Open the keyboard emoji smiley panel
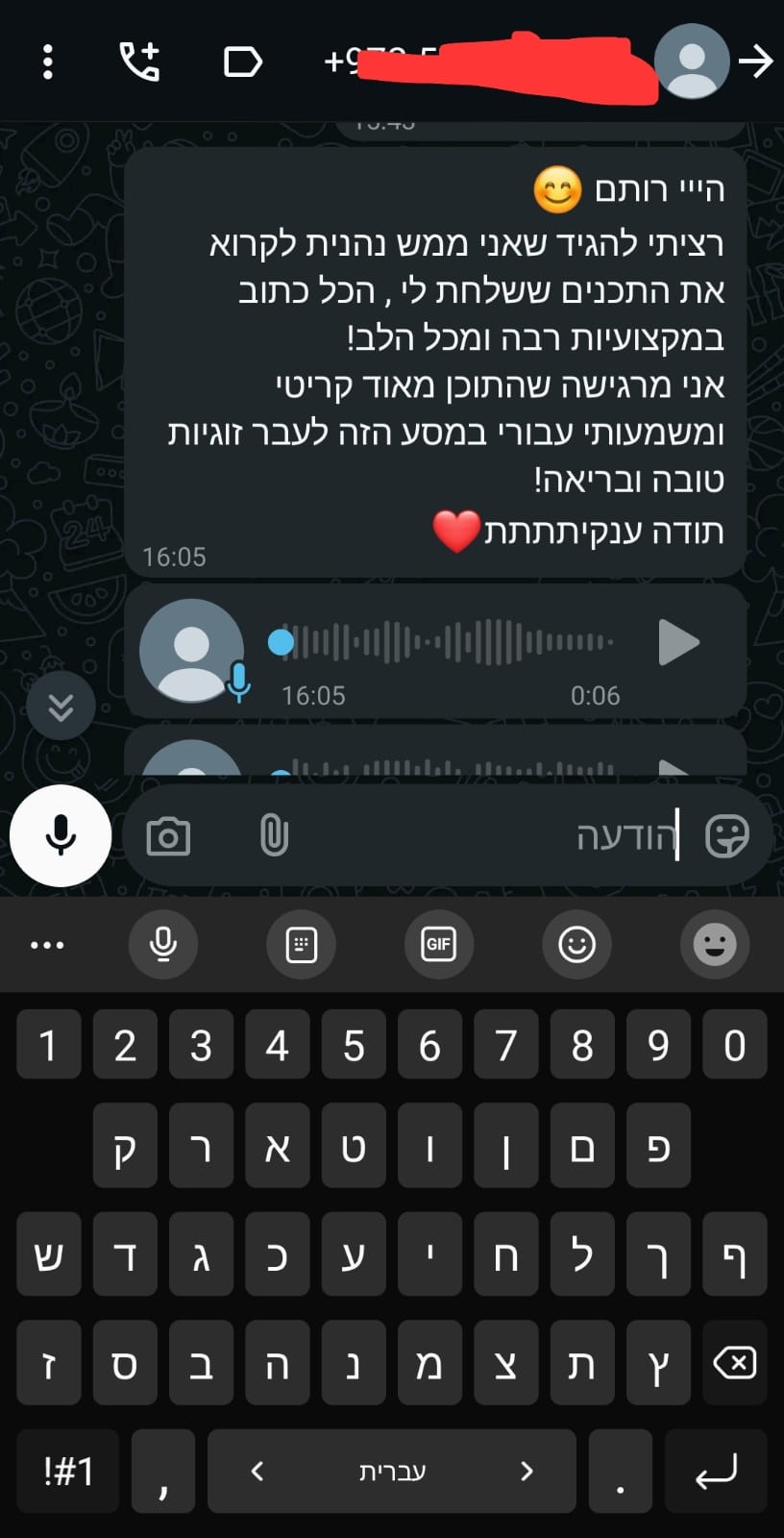 click(576, 944)
